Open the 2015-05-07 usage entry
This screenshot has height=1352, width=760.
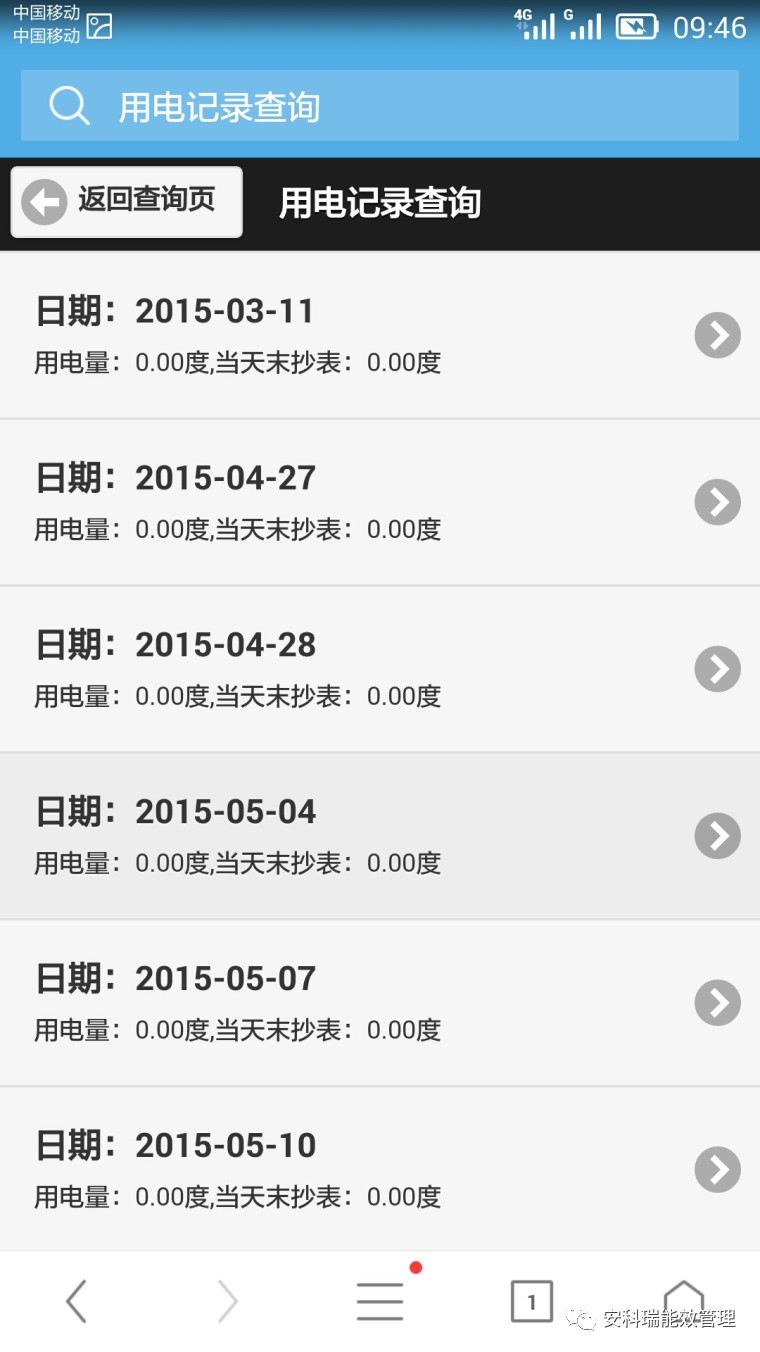click(380, 1003)
